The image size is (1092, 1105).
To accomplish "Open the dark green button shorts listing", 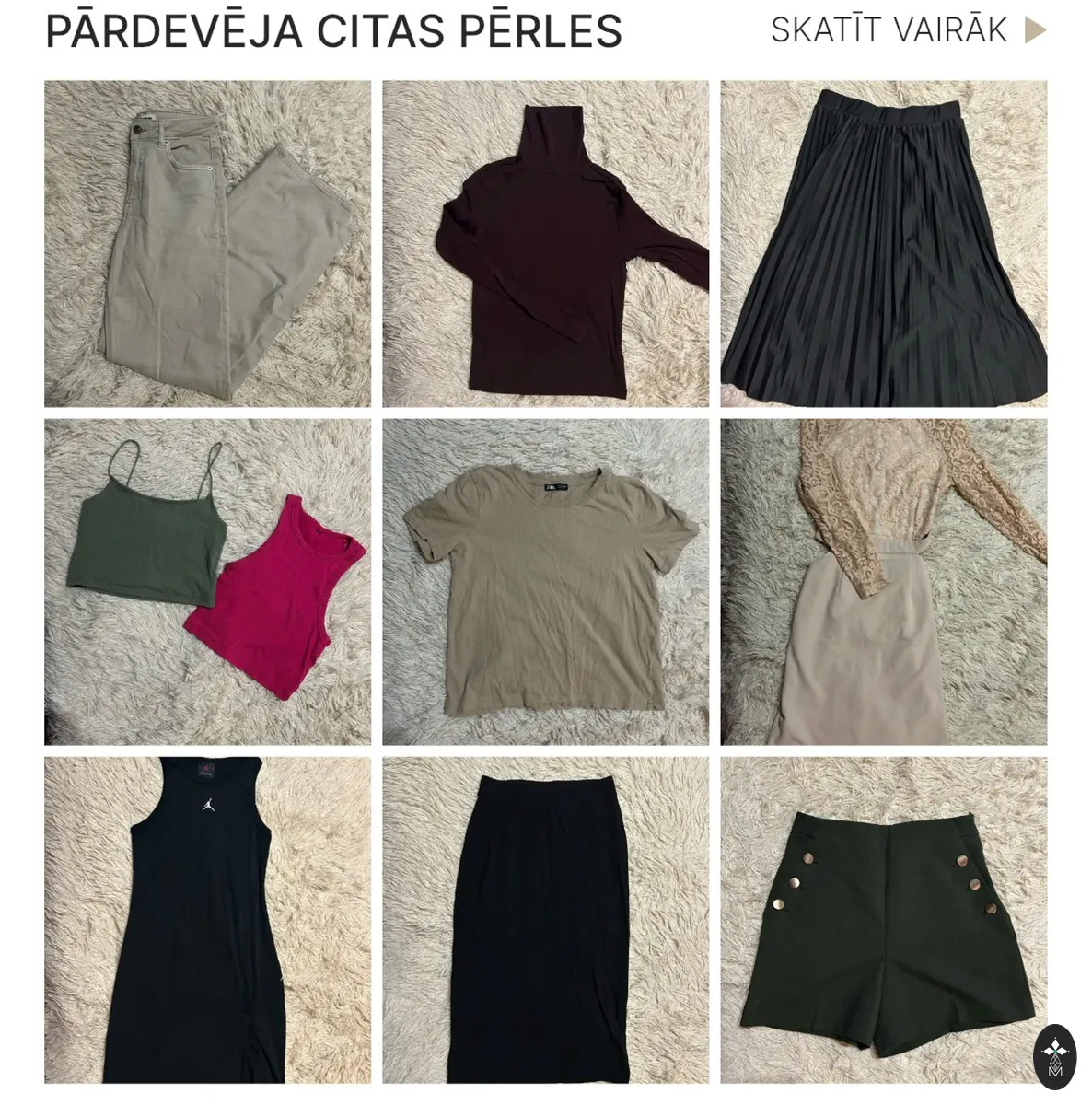I will (884, 920).
